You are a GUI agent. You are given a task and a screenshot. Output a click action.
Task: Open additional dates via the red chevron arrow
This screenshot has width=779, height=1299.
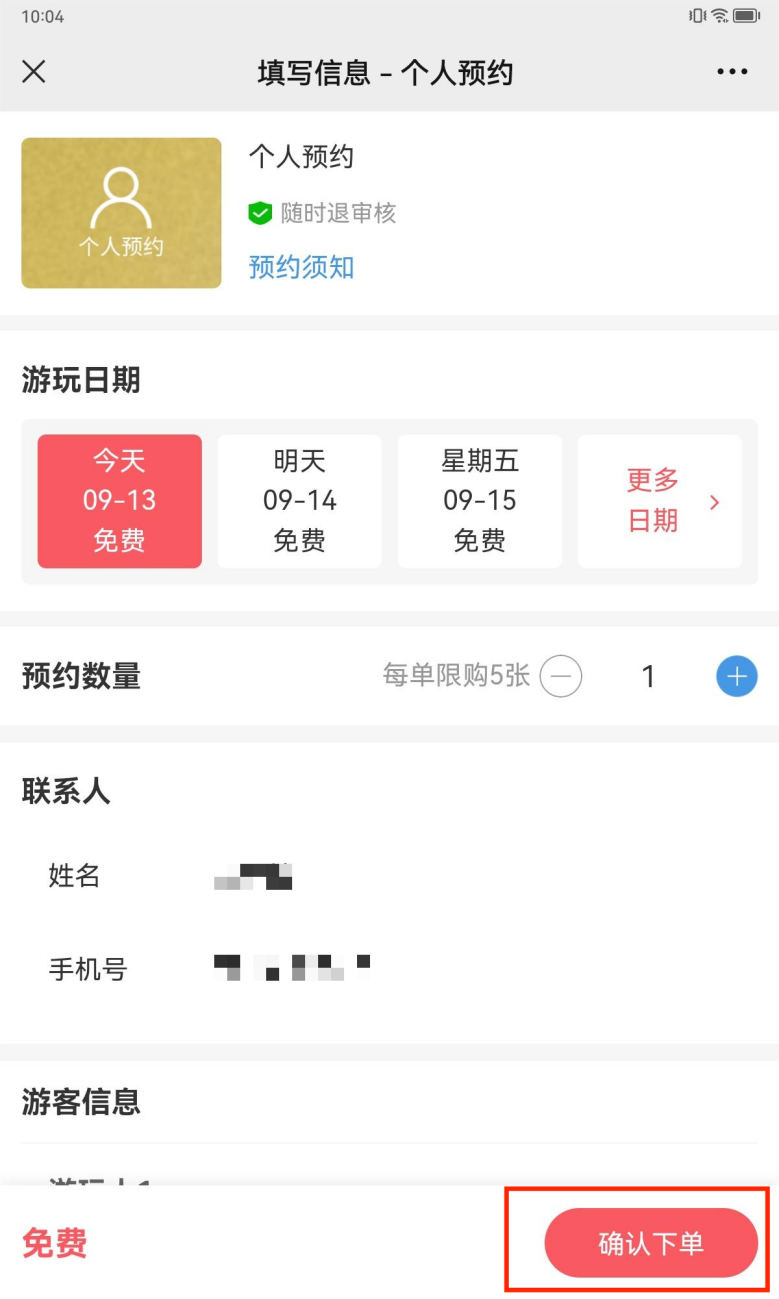pos(714,501)
